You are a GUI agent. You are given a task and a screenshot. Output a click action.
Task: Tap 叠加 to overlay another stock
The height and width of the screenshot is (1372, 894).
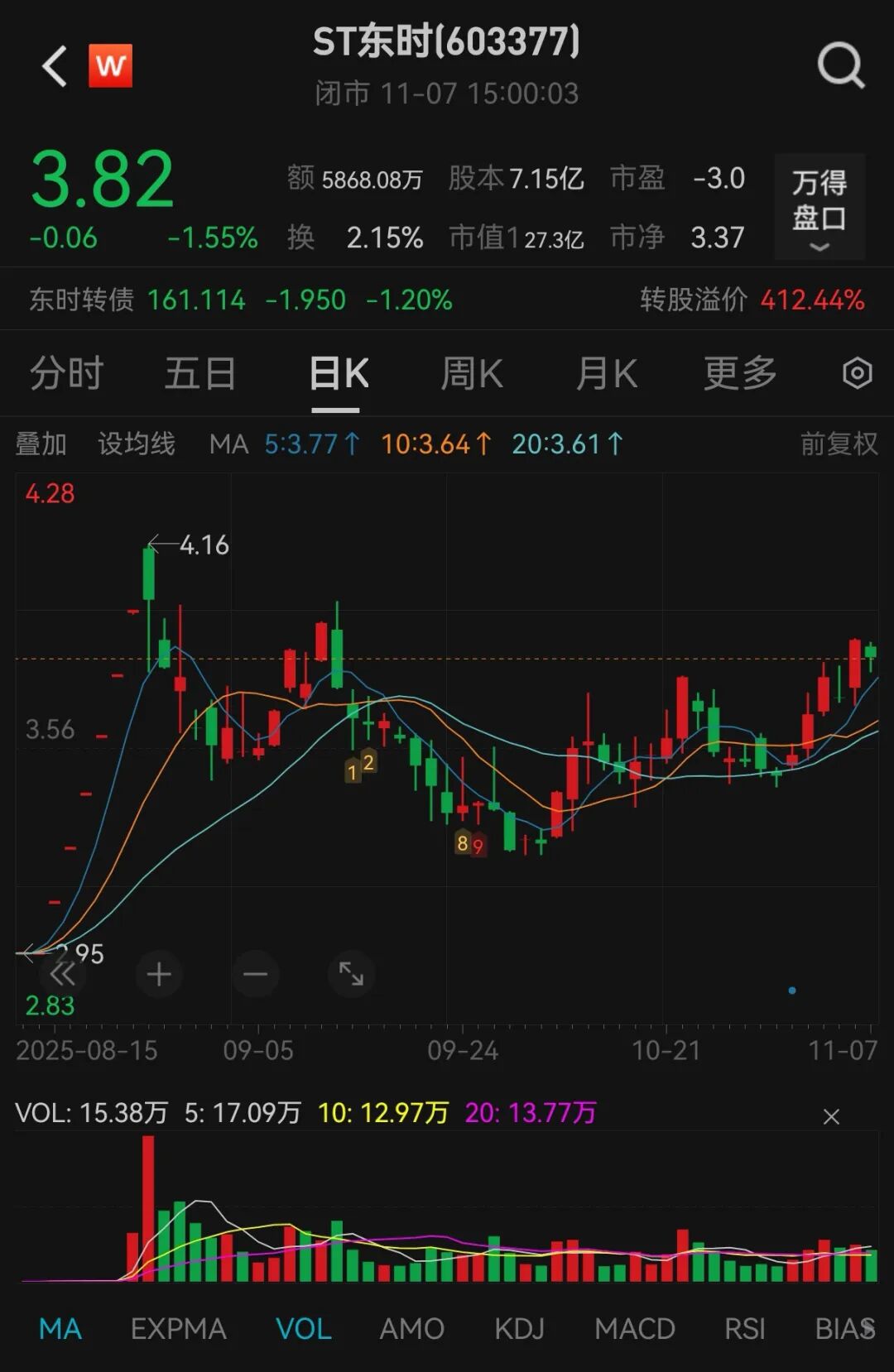[x=41, y=444]
